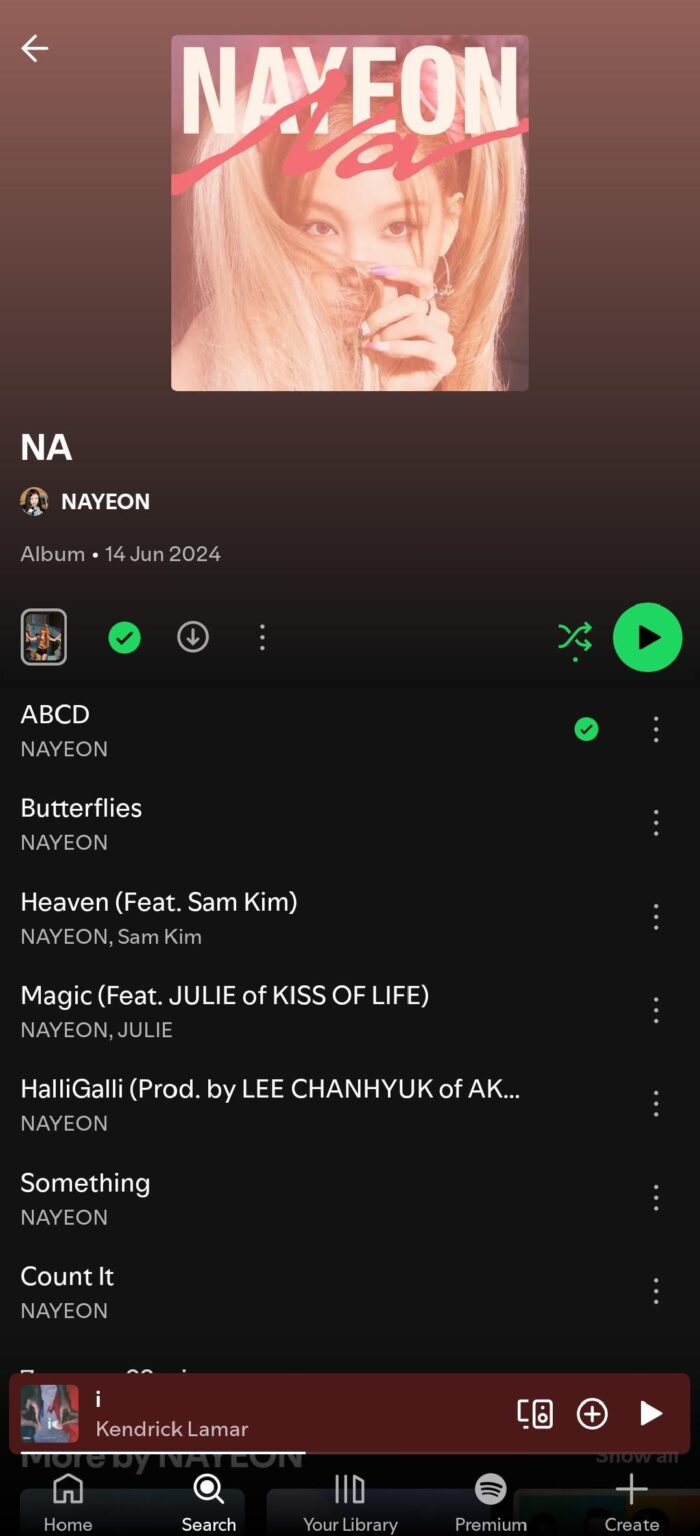Open more options for Count It

(656, 1291)
